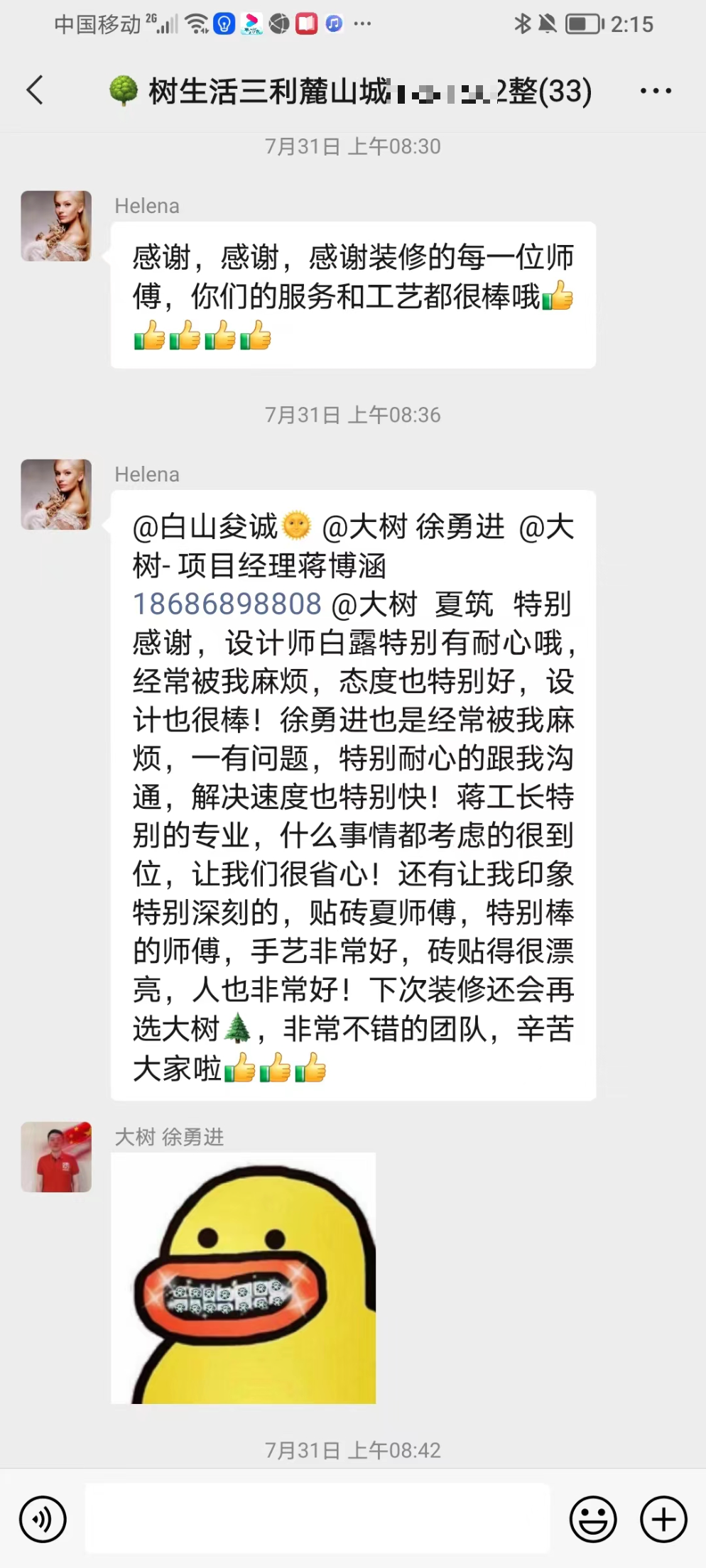Screen dimensions: 706x1568
Task: Open the chat info overflow menu
Action: (655, 91)
